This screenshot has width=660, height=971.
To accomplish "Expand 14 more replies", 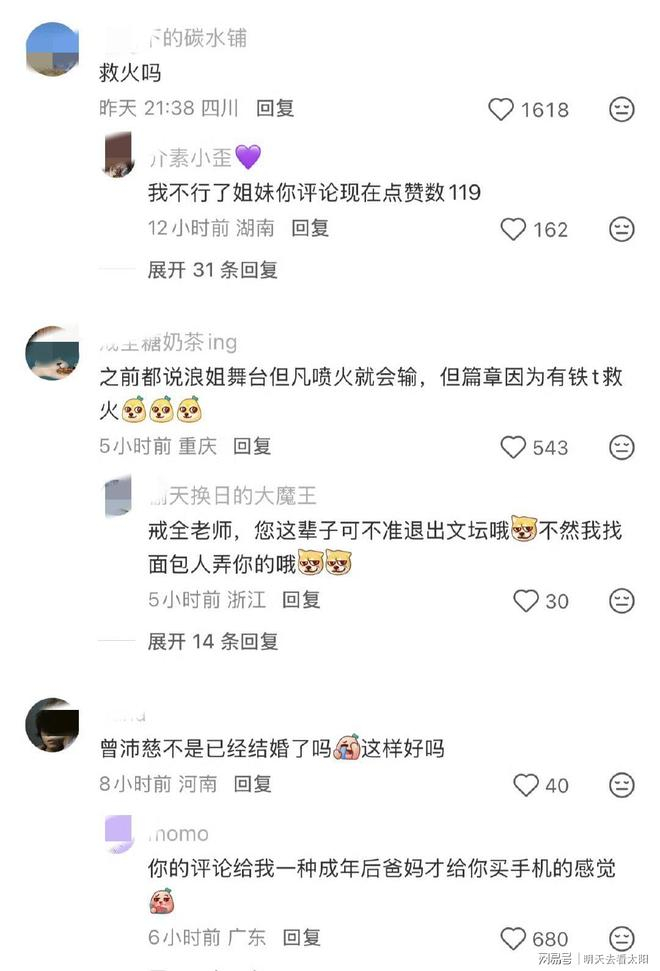I will [x=212, y=641].
